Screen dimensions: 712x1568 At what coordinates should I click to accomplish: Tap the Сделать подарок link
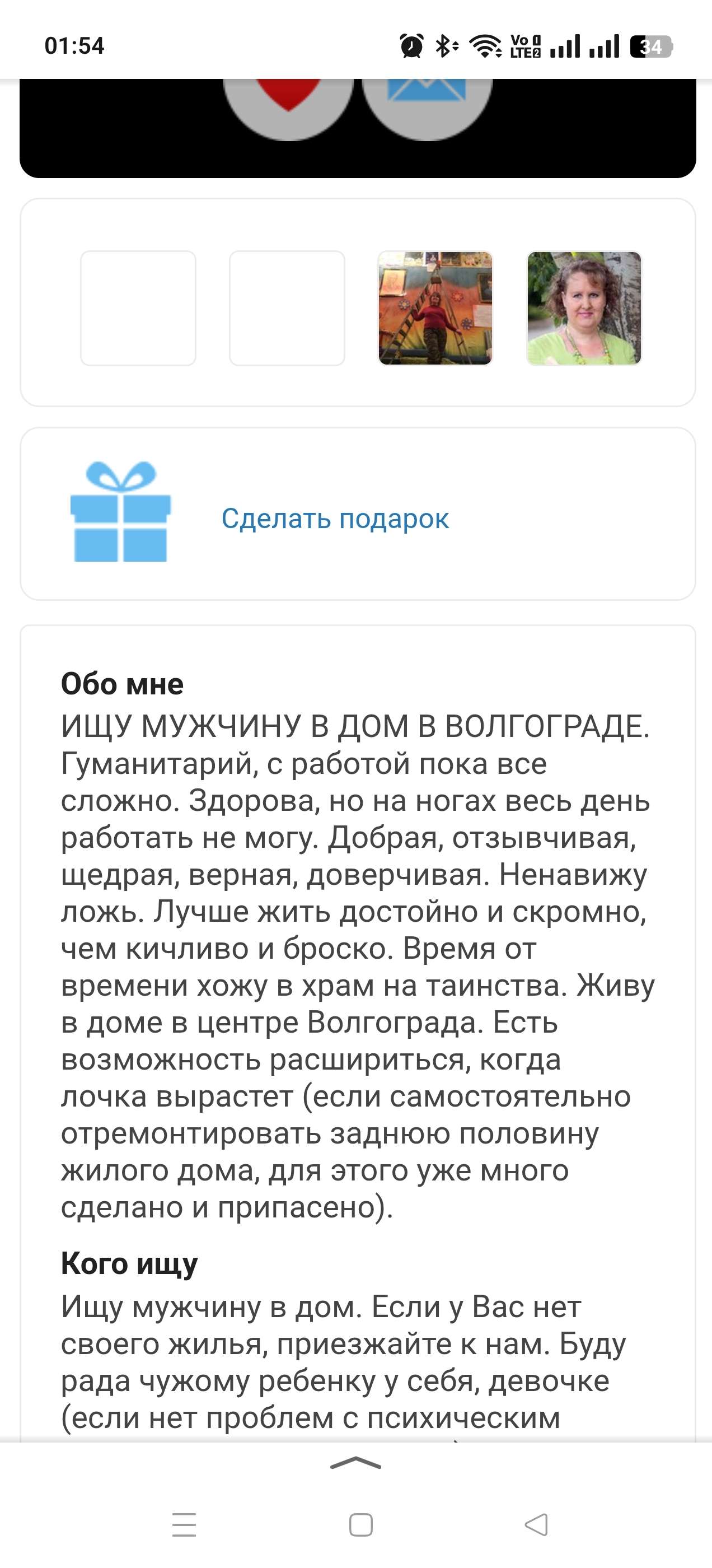coord(335,519)
